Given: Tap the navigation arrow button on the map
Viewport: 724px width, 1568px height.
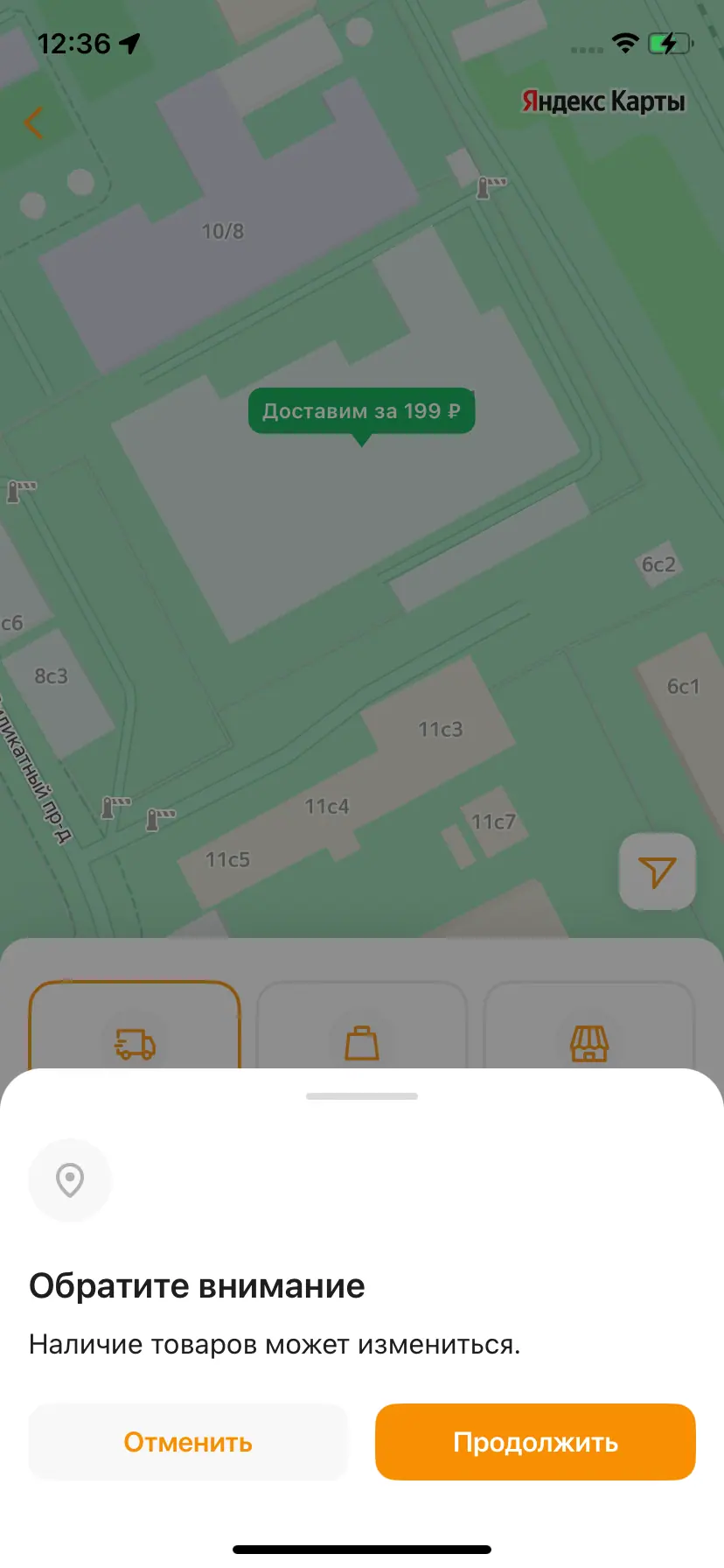Looking at the screenshot, I should tap(658, 871).
